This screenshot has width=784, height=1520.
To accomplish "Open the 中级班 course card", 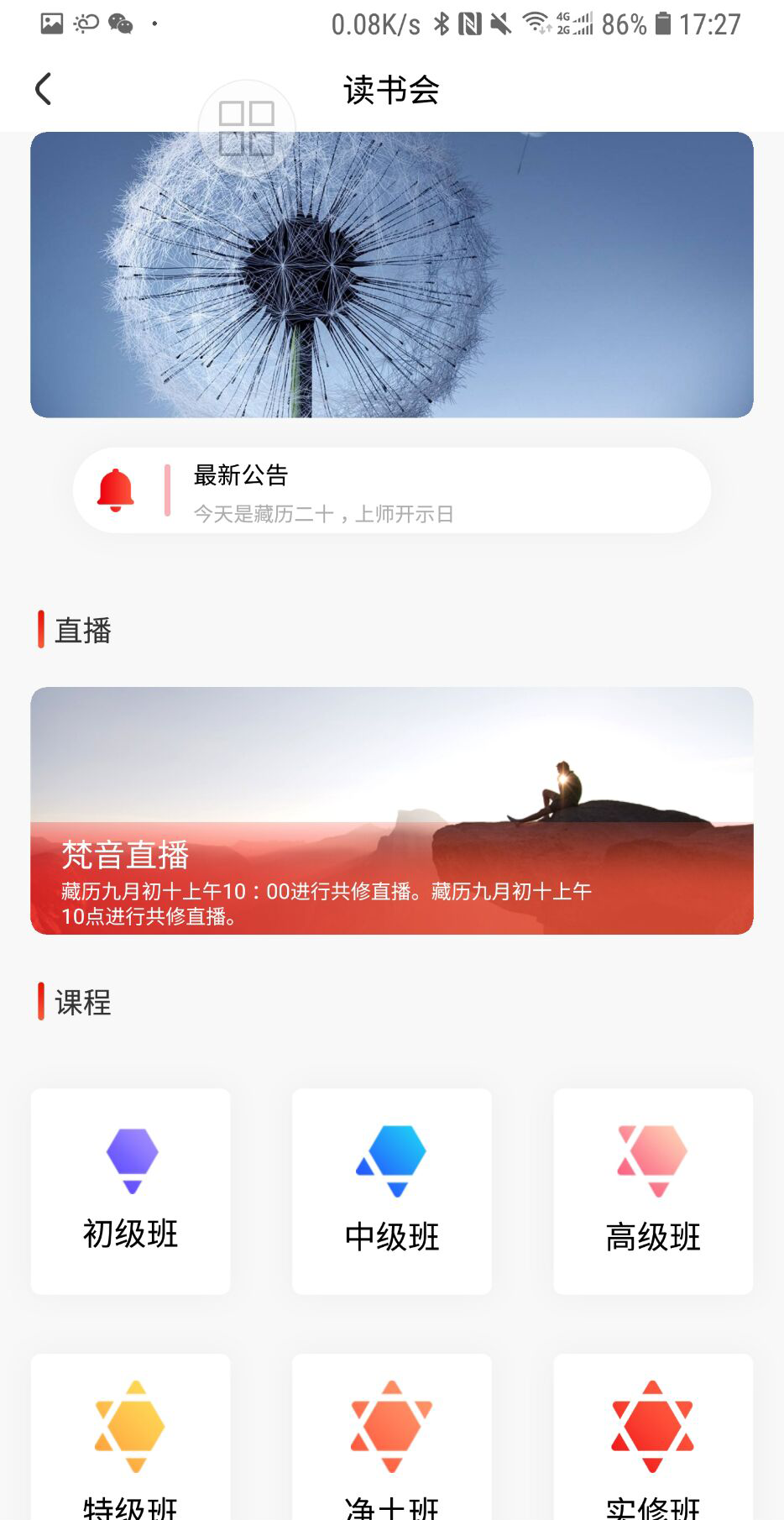I will coord(391,1191).
